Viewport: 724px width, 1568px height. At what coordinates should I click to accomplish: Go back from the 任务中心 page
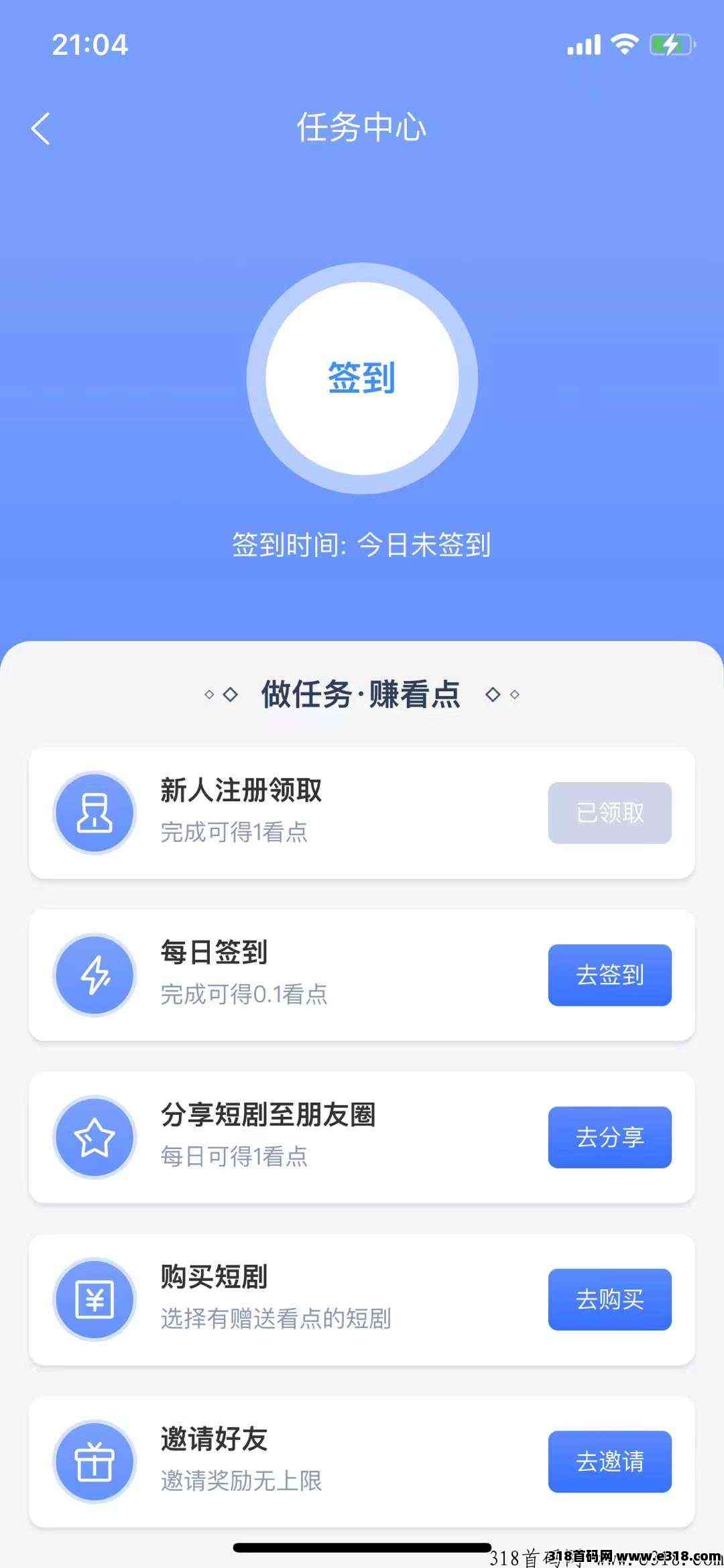(x=40, y=128)
